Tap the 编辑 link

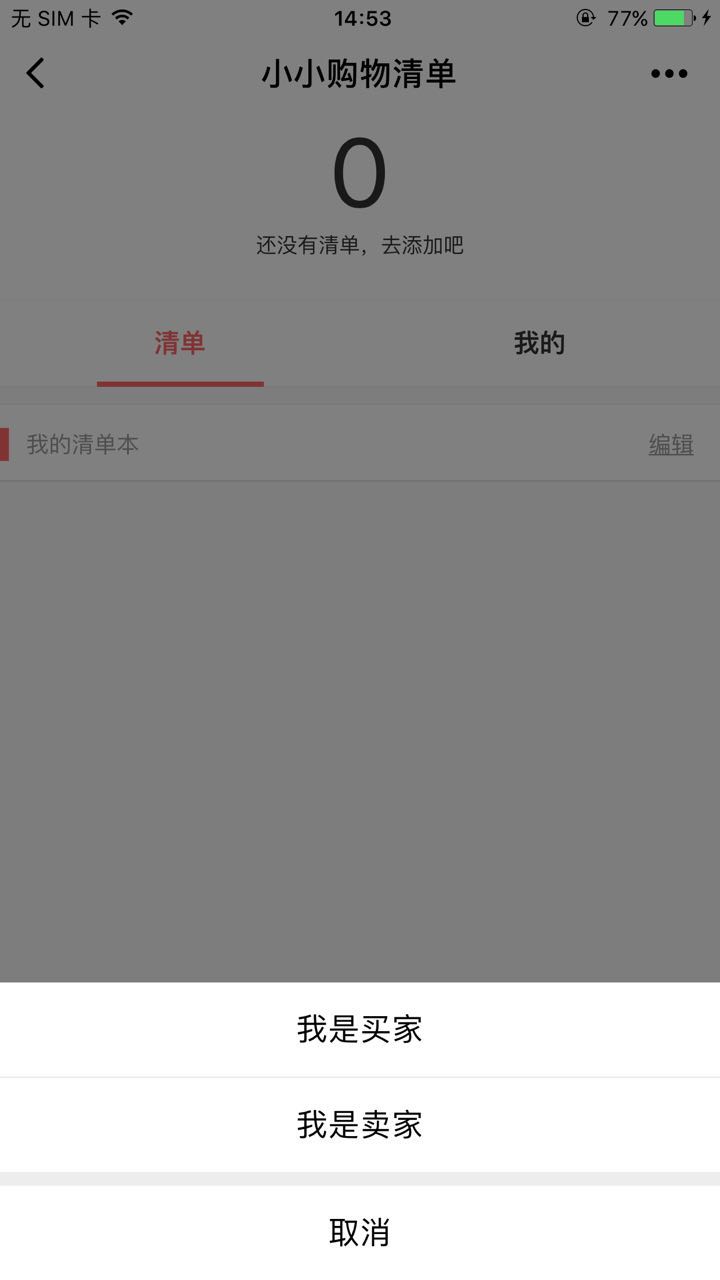670,445
